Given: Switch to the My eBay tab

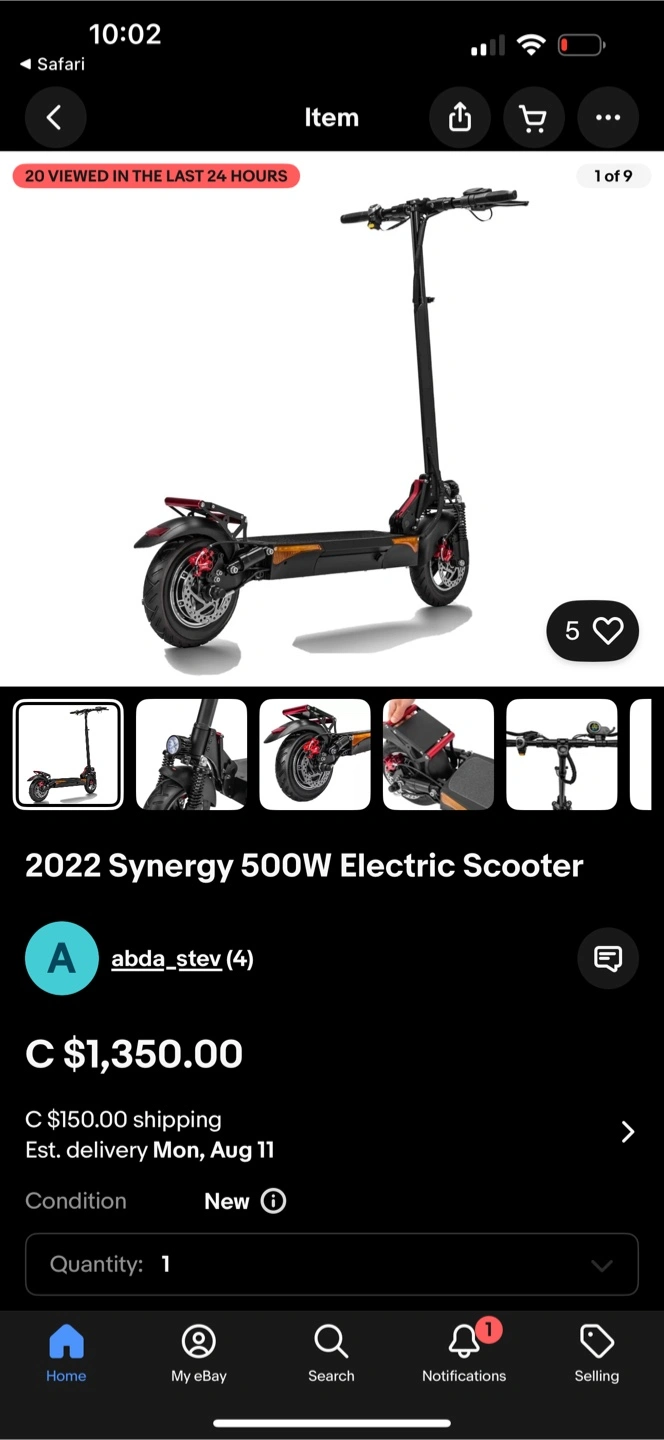Looking at the screenshot, I should coord(199,1353).
